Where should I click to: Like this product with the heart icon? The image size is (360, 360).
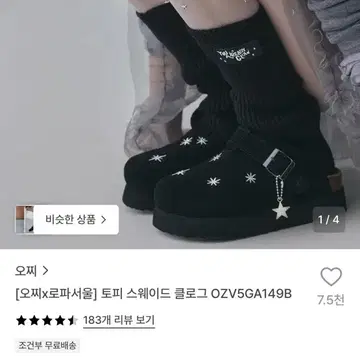pos(331,277)
